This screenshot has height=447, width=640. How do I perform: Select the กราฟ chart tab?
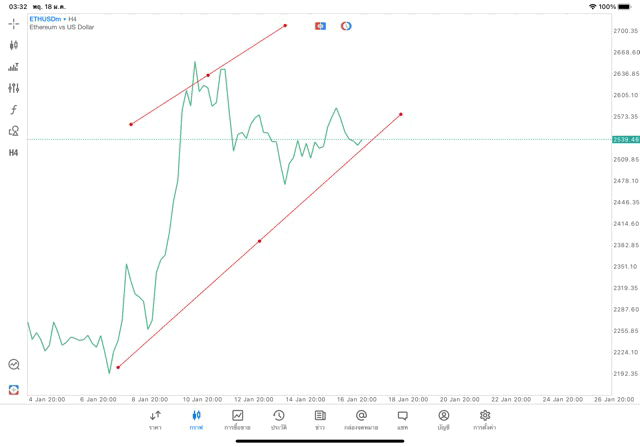(x=196, y=419)
